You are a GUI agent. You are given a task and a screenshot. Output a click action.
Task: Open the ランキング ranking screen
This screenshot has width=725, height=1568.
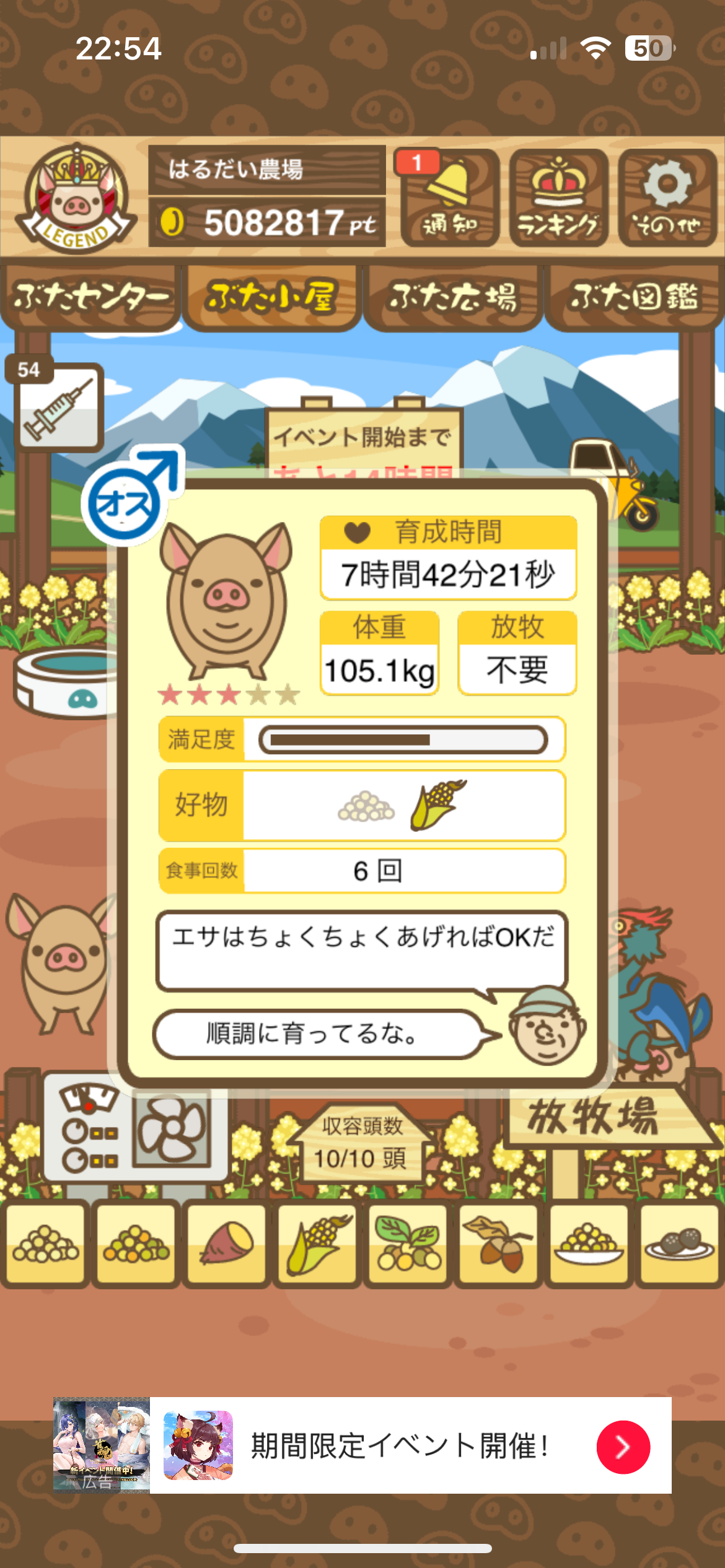(x=558, y=198)
